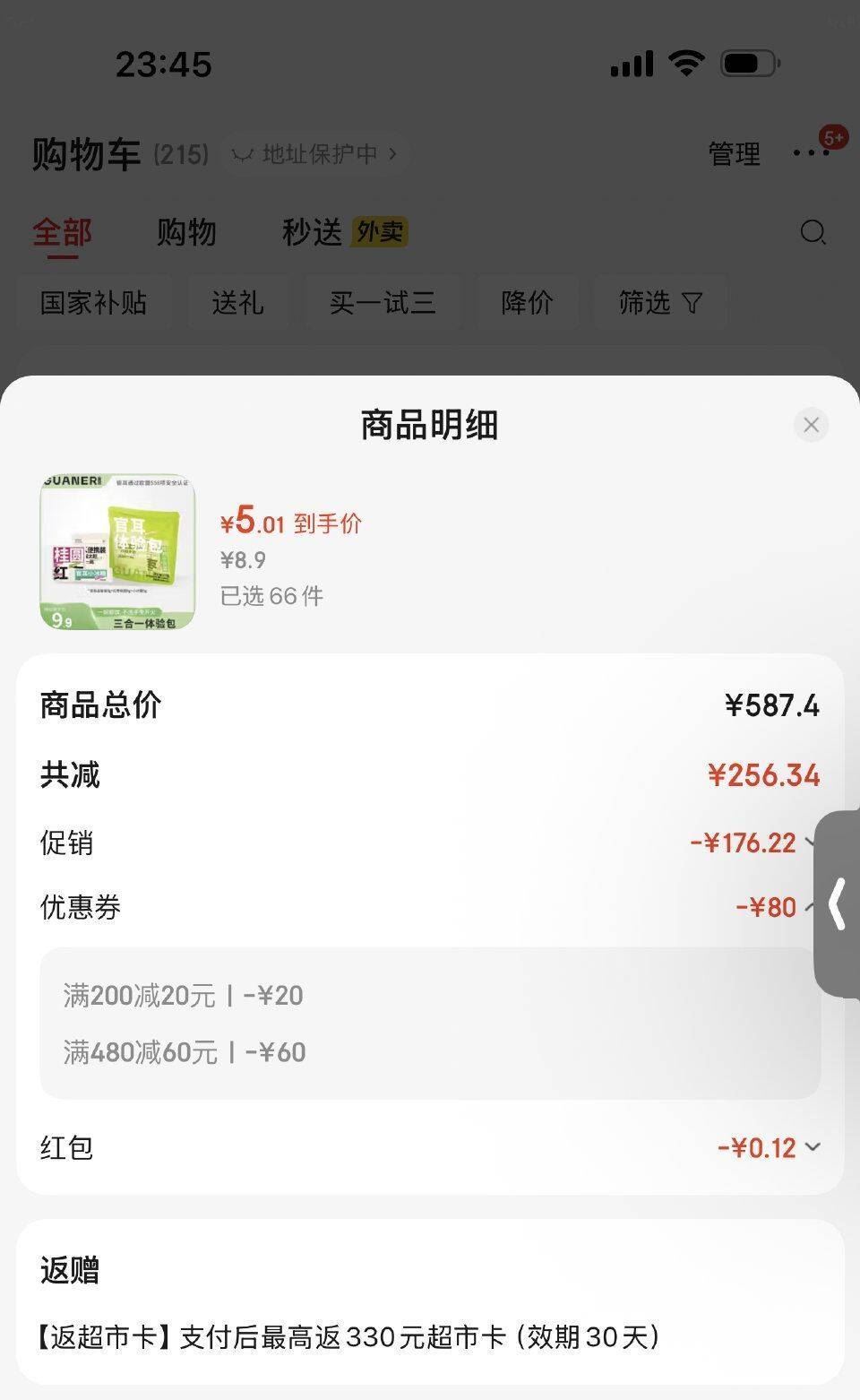Open the 筛选 filter options
The width and height of the screenshot is (860, 1400).
(x=659, y=303)
